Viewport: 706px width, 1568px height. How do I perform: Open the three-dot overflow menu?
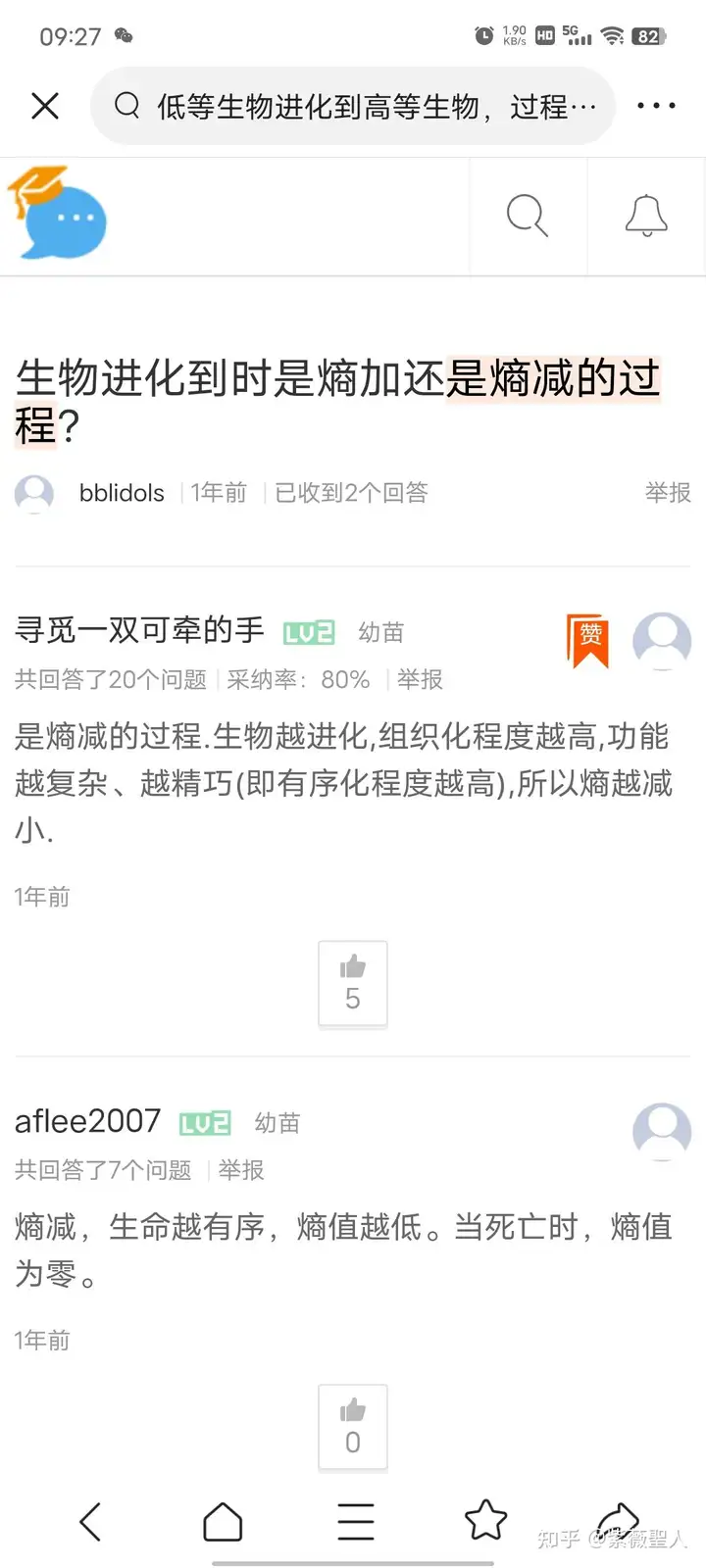click(656, 106)
